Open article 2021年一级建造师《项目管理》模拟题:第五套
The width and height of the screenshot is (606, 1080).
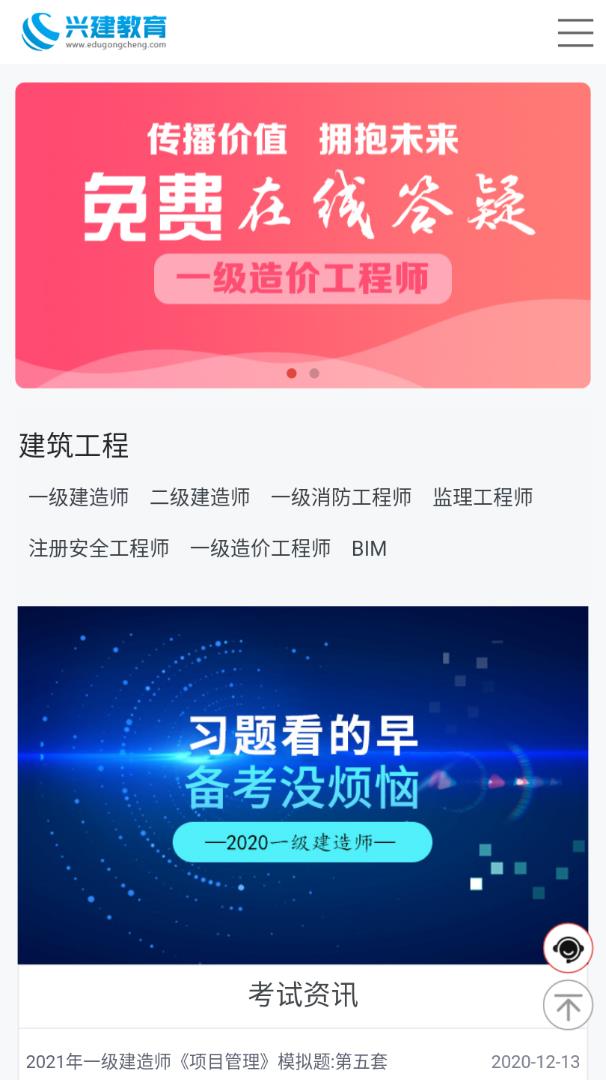pos(207,1061)
